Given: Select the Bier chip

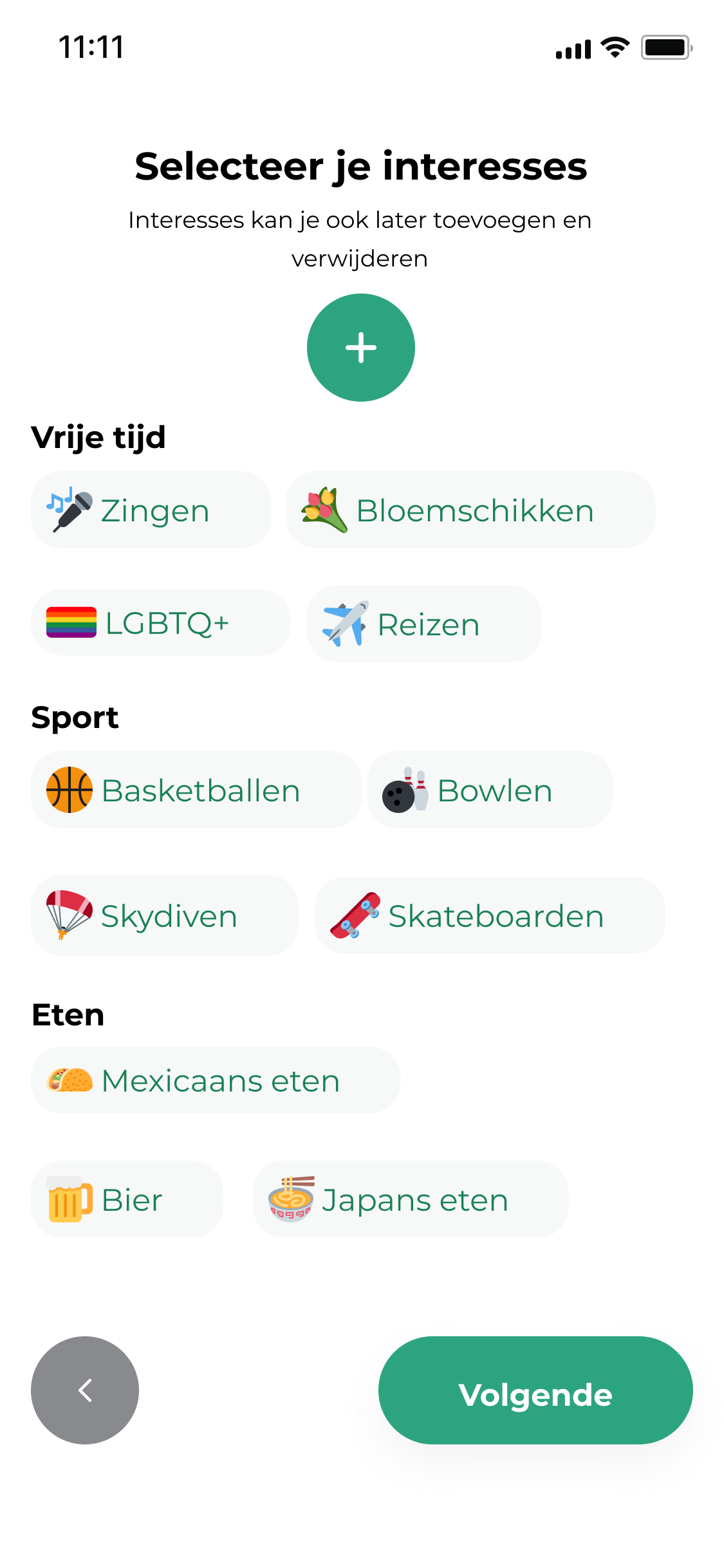Looking at the screenshot, I should [127, 1199].
